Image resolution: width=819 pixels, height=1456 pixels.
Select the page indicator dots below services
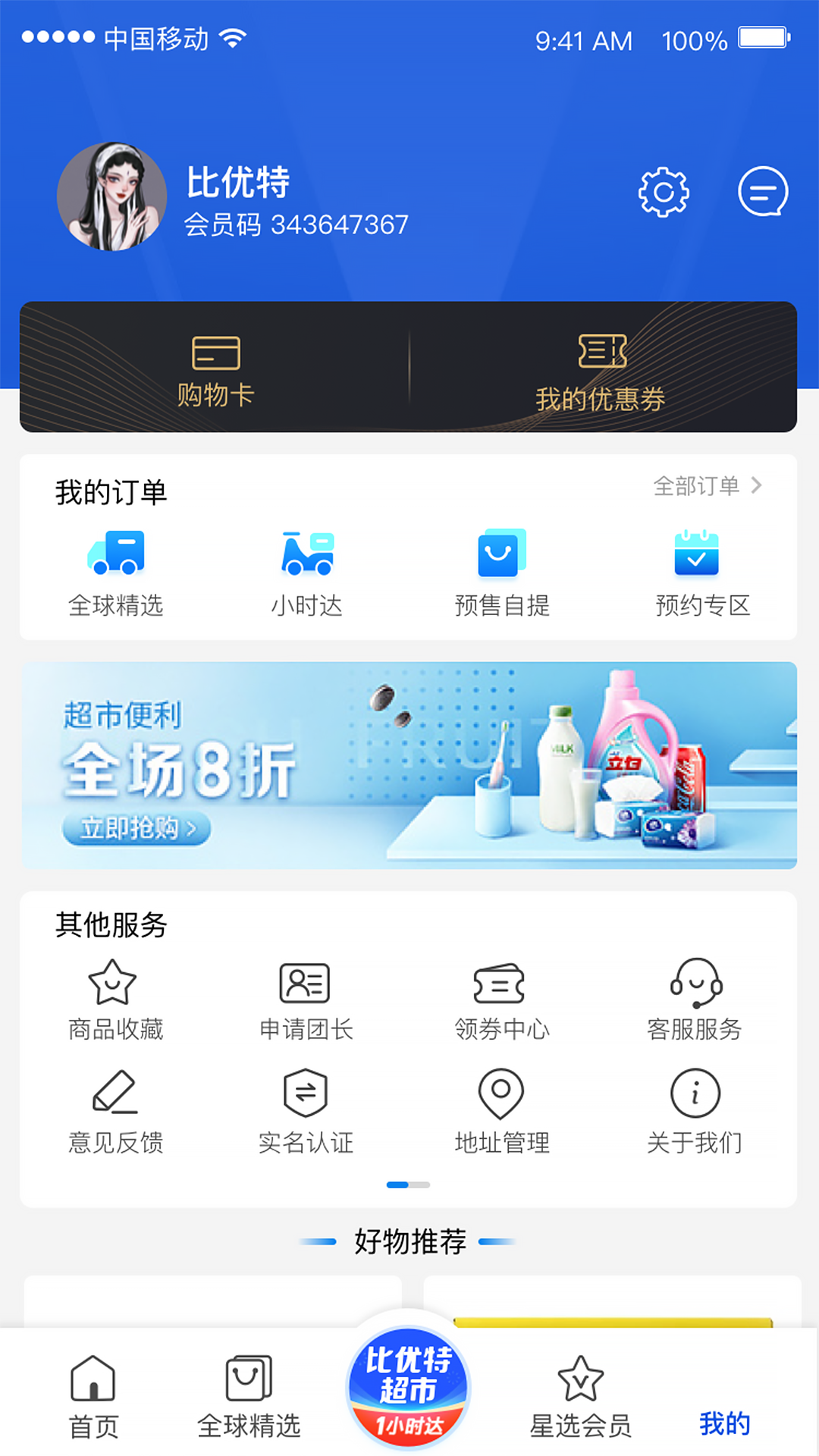(408, 1183)
